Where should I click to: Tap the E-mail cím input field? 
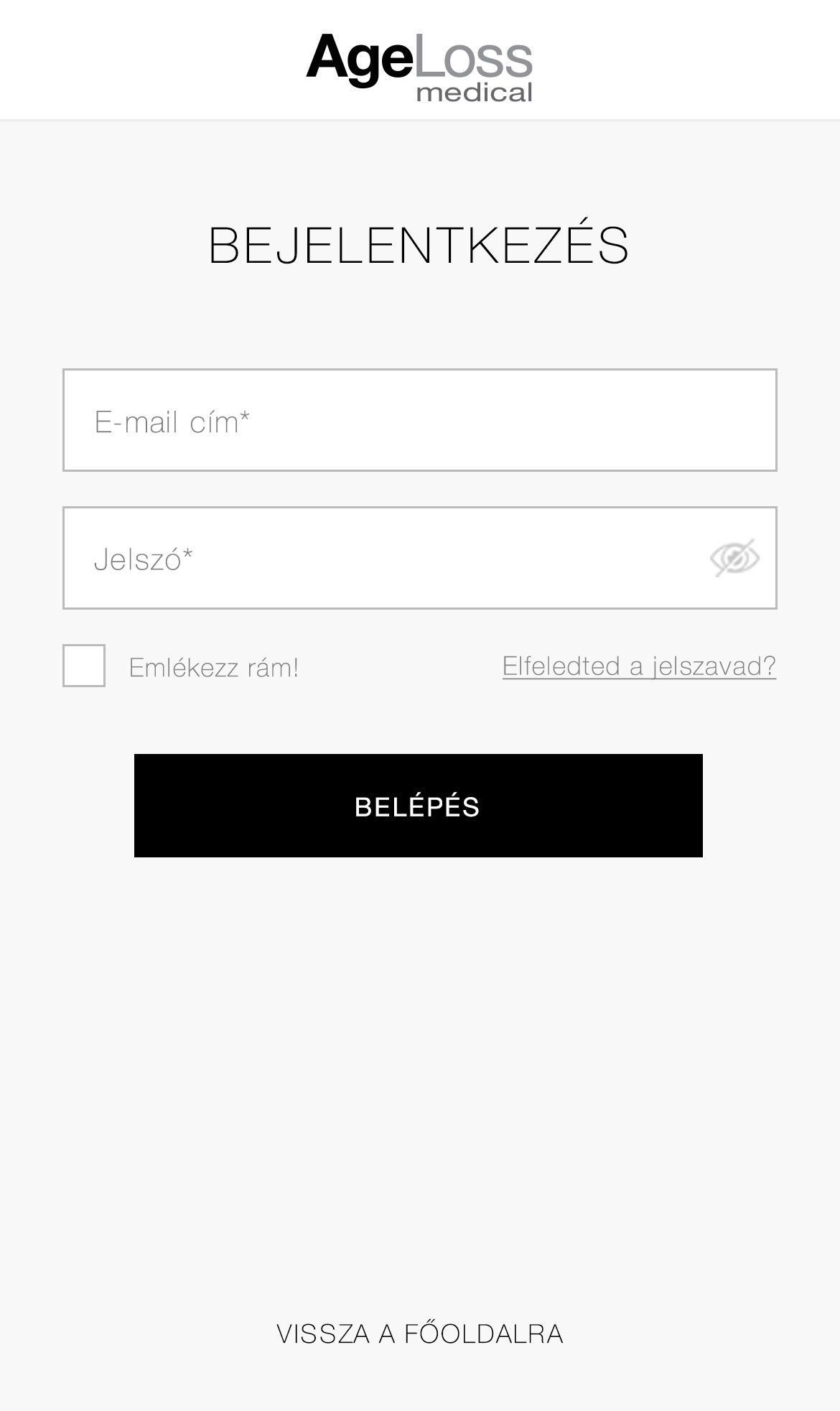419,421
